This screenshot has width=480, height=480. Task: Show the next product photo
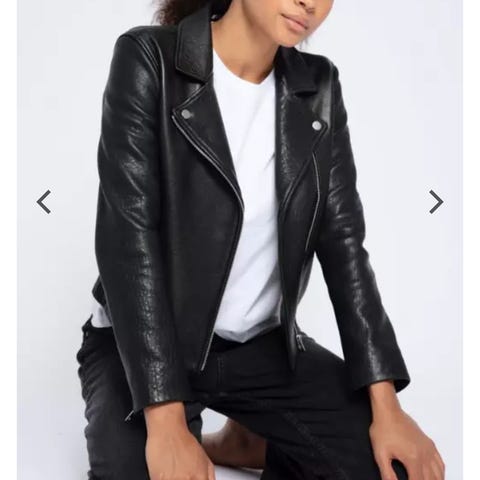(436, 202)
